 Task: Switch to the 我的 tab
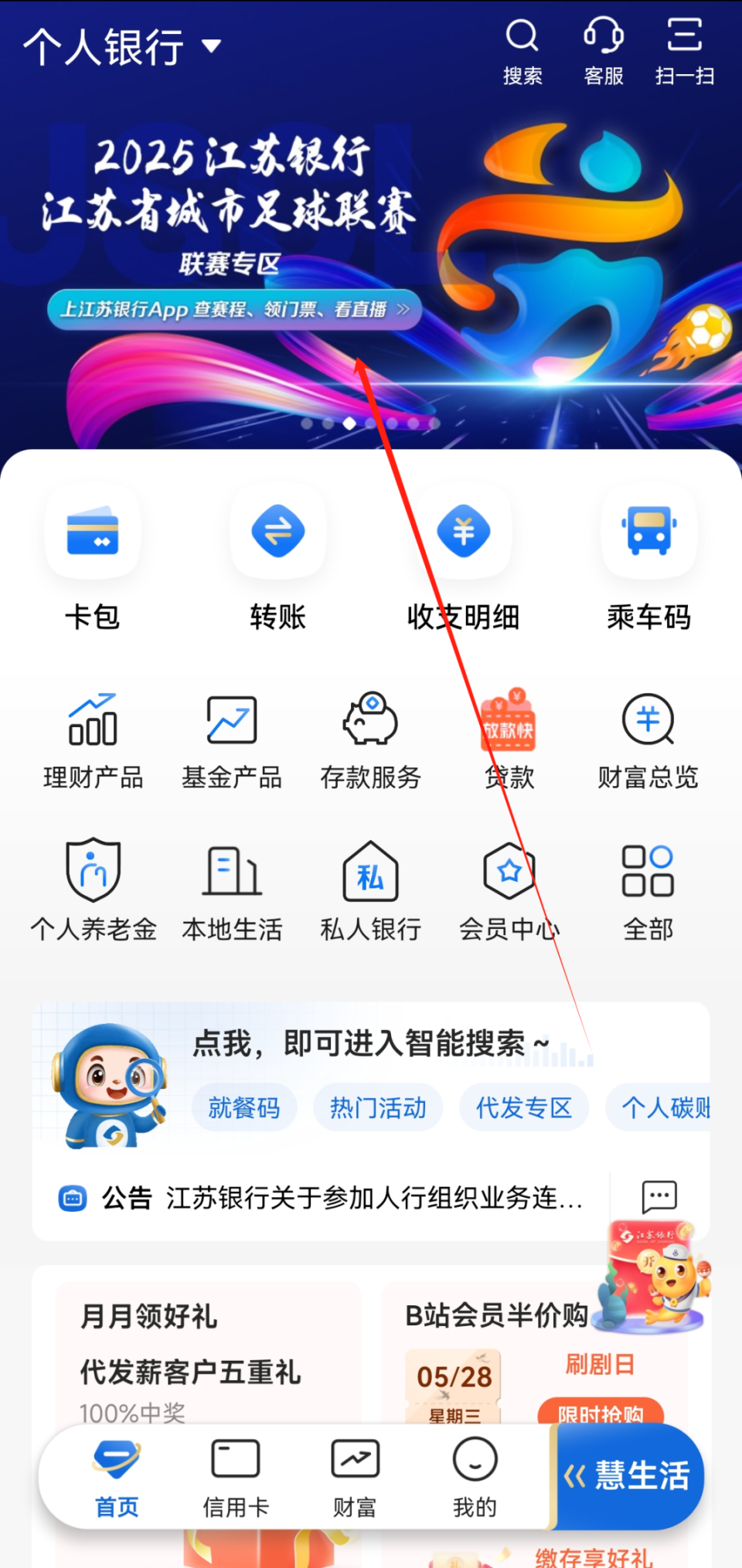point(475,1478)
